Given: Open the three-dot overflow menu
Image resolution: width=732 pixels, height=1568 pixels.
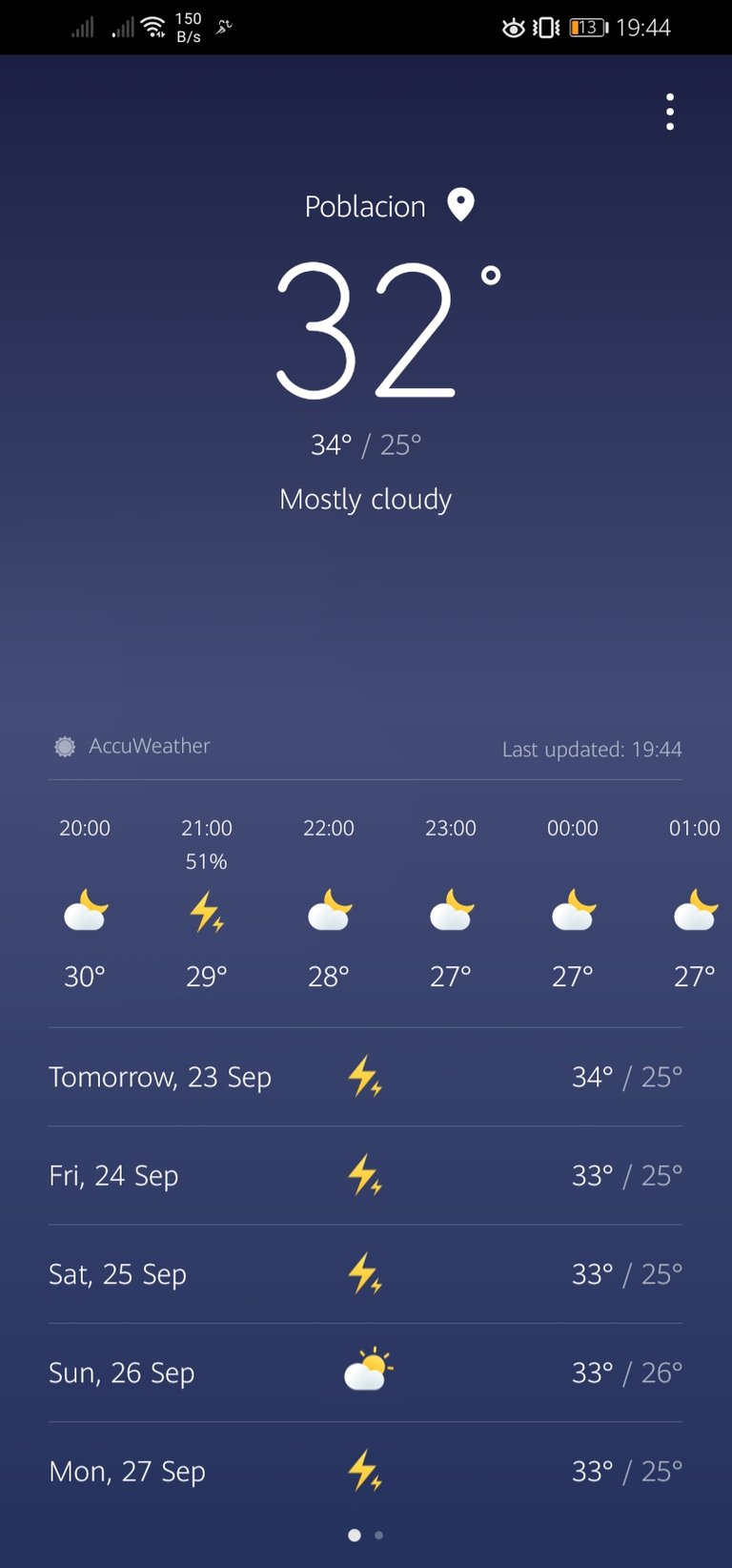Looking at the screenshot, I should pos(670,112).
